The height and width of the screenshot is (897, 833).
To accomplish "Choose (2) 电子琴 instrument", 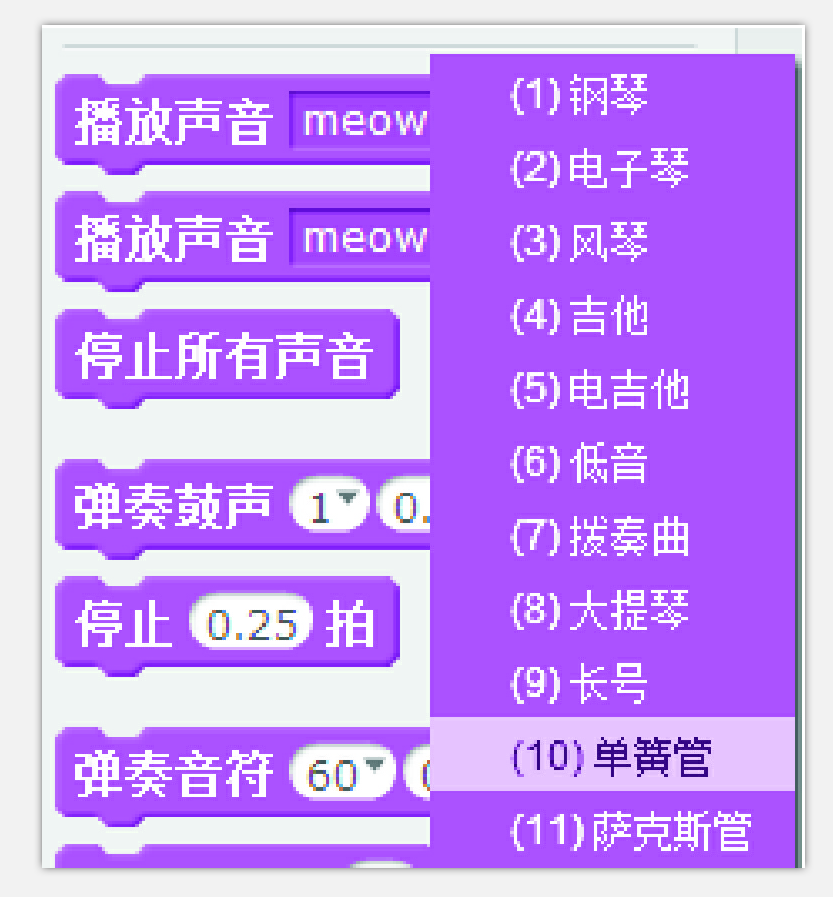I will tap(600, 169).
